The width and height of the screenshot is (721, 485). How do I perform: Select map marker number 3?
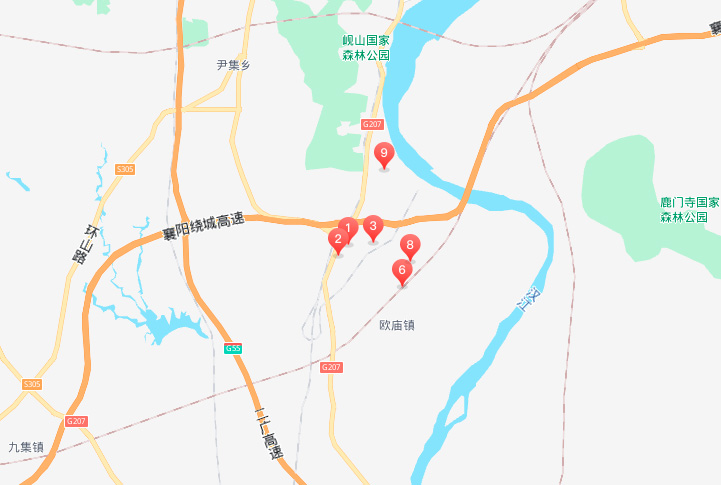pyautogui.click(x=372, y=226)
